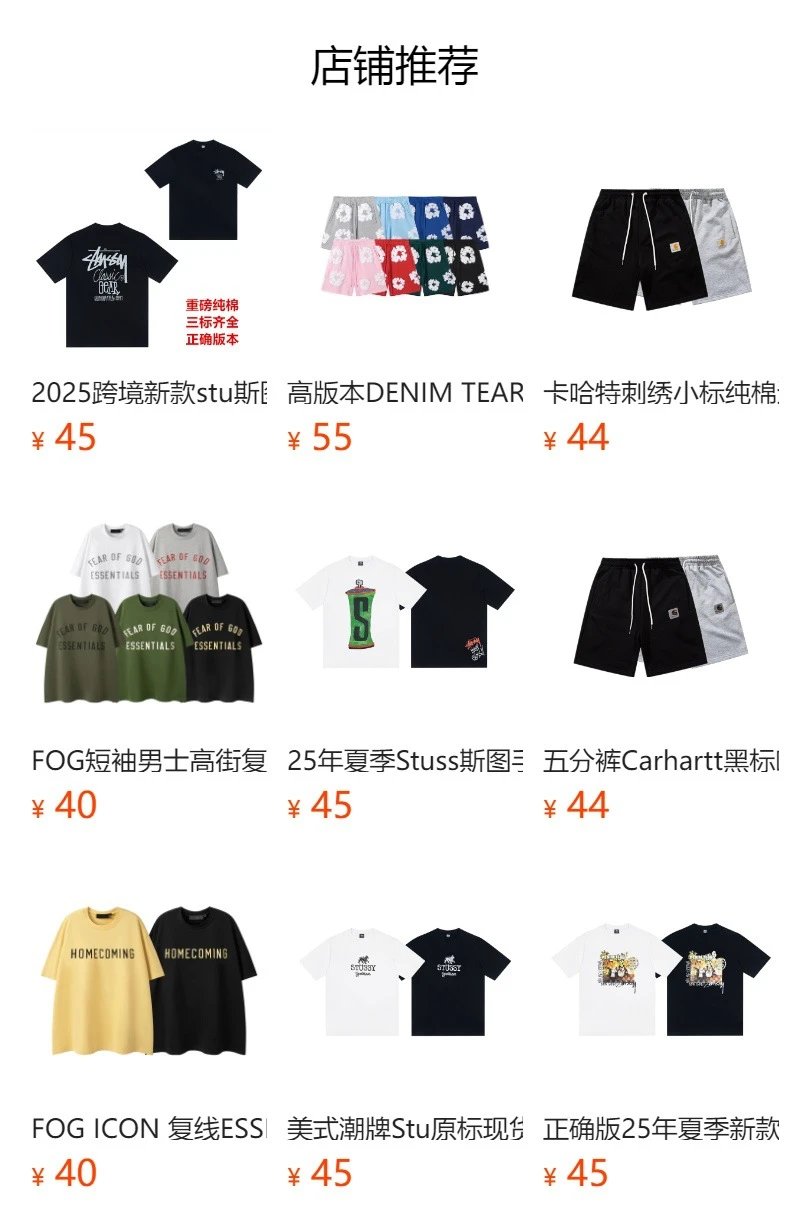The height and width of the screenshot is (1232, 790).
Task: Open the 正确版25年夏季新款 tee item
Action: click(661, 980)
